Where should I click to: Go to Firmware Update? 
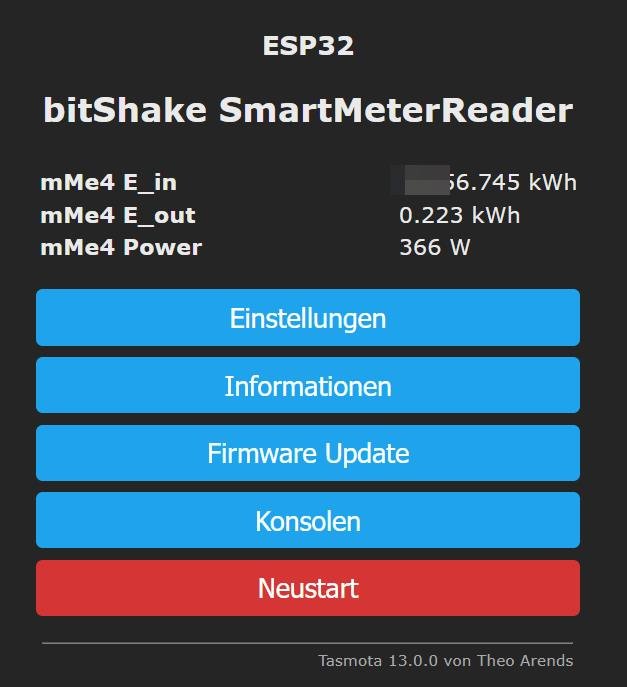click(x=308, y=453)
